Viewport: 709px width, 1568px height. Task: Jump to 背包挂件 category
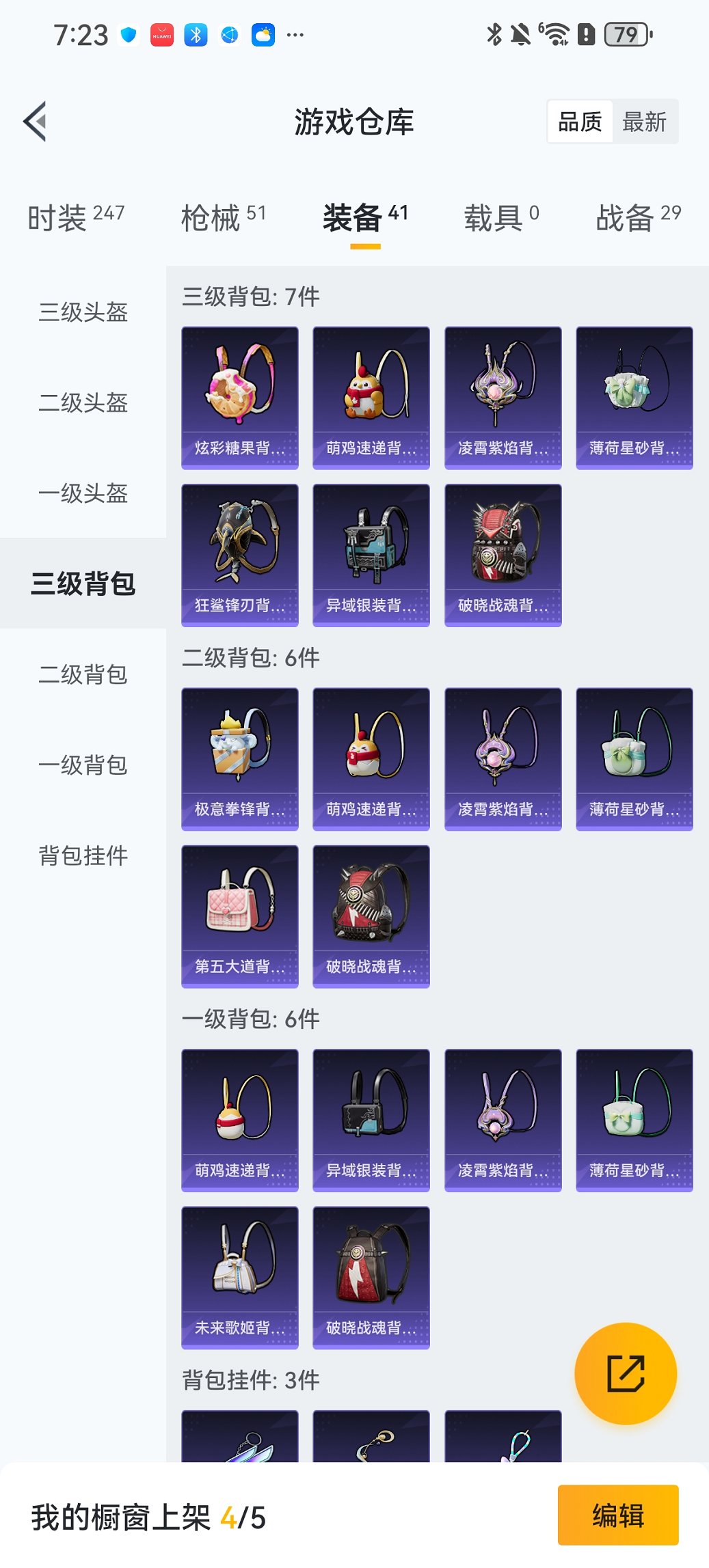(83, 855)
